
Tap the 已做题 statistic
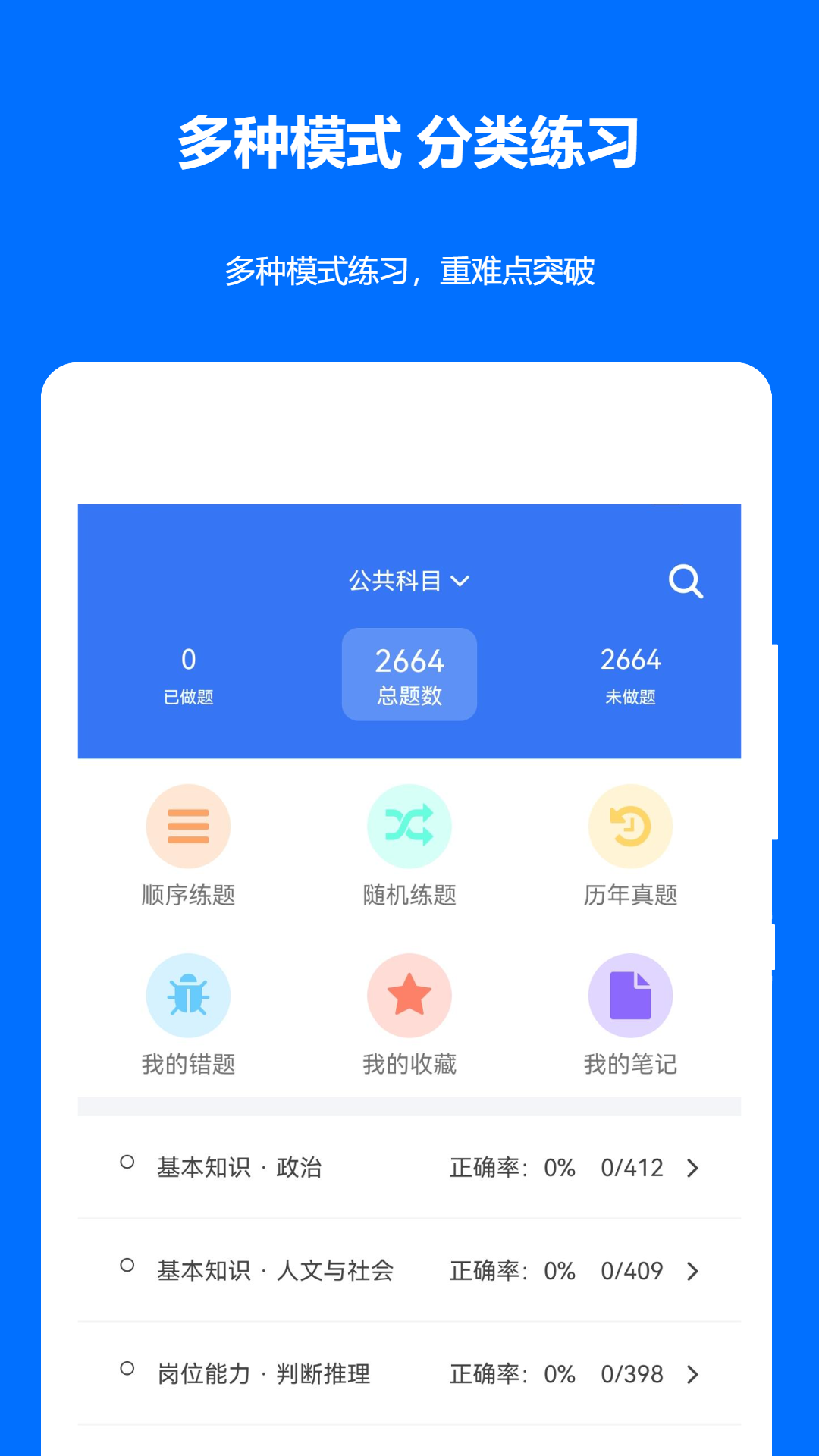188,675
